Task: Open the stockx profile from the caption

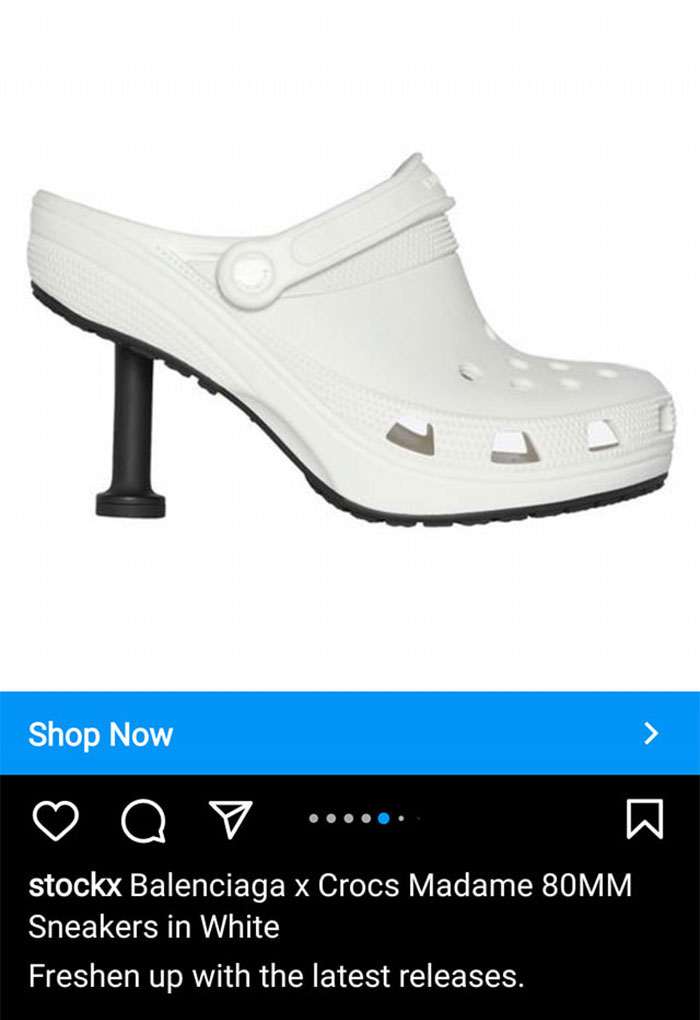Action: coord(74,885)
